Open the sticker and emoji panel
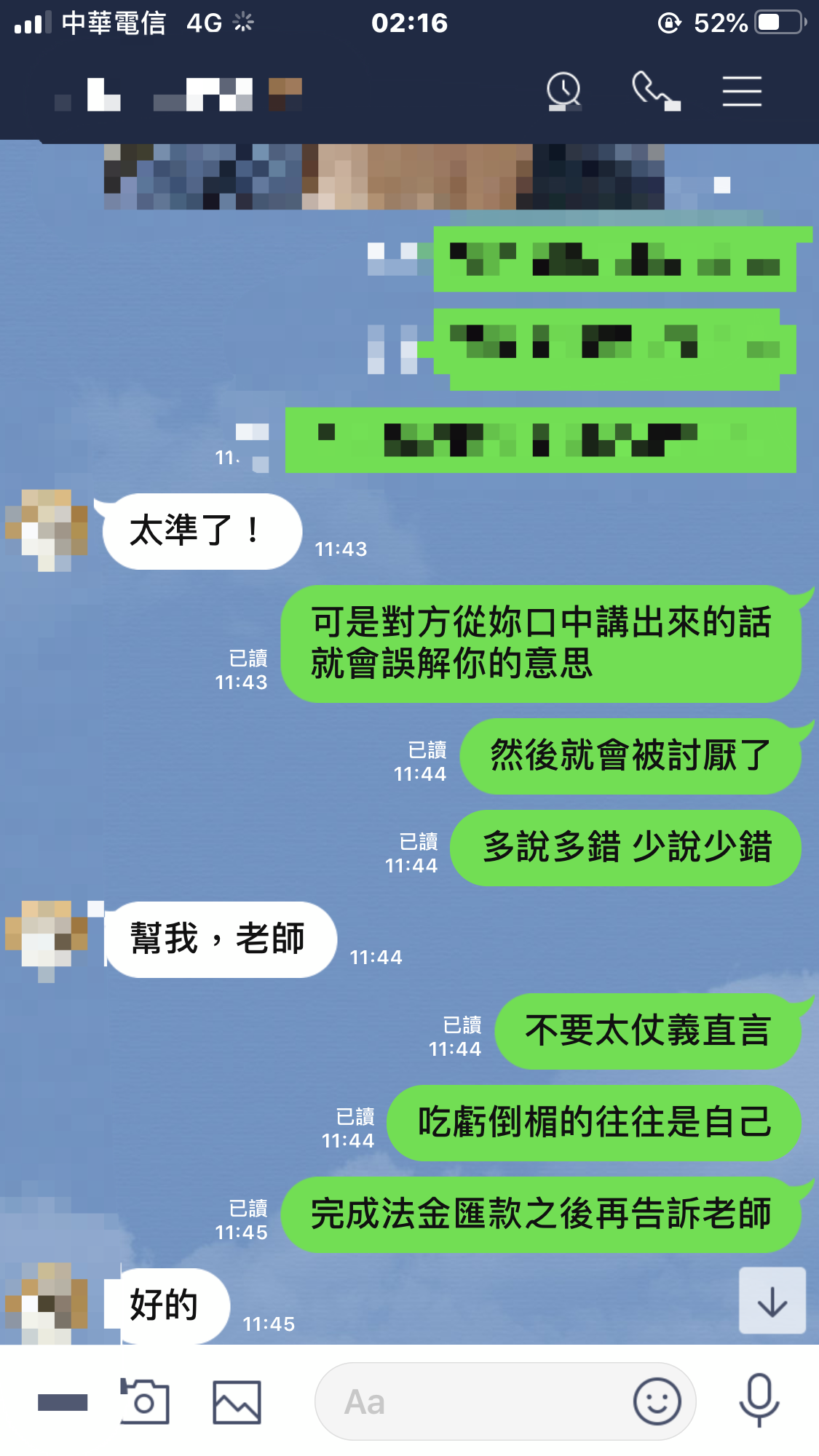The image size is (819, 1456). coord(657,1401)
